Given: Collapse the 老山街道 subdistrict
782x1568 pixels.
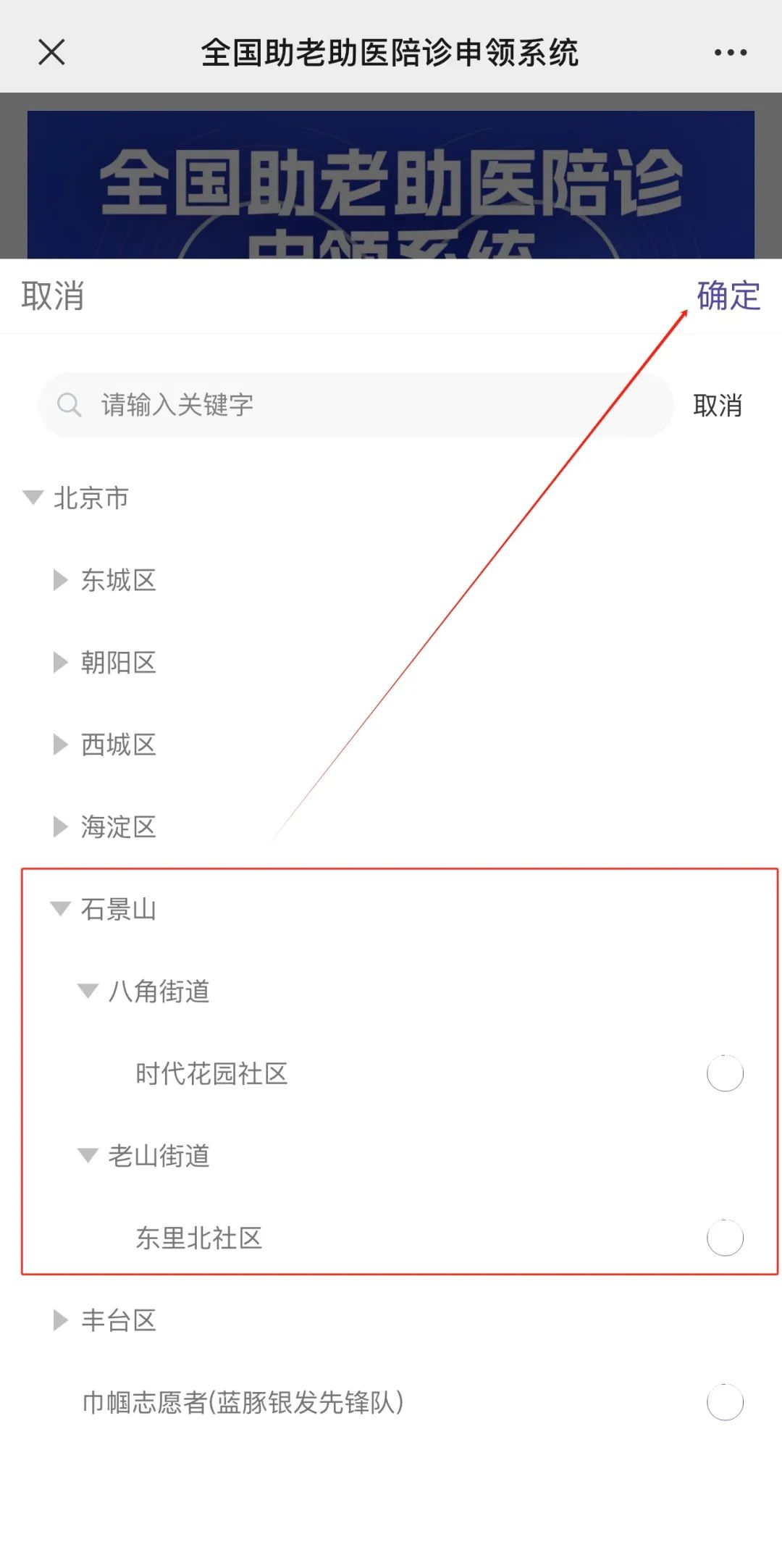Looking at the screenshot, I should [88, 1155].
